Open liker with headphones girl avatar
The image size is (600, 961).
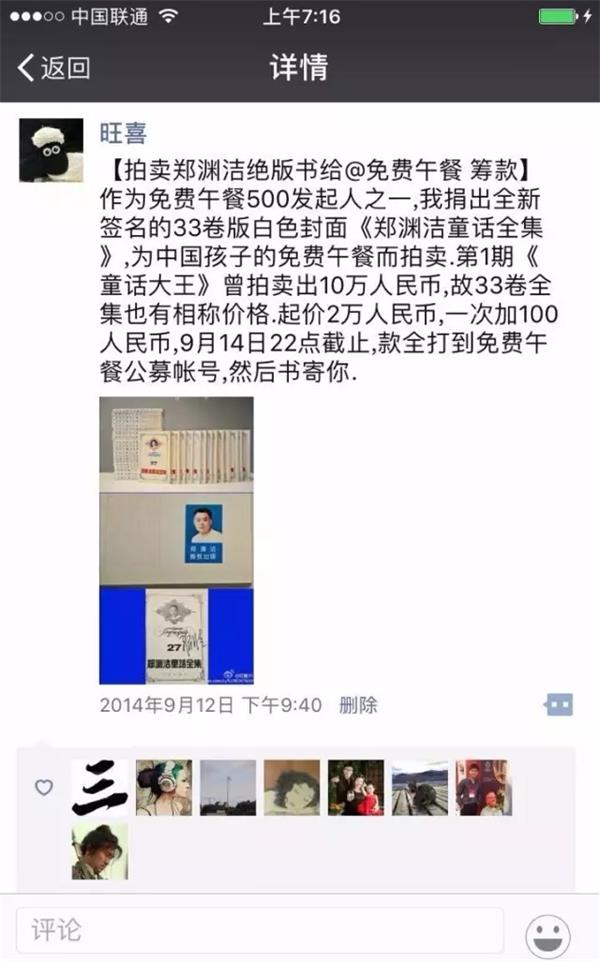click(x=164, y=787)
